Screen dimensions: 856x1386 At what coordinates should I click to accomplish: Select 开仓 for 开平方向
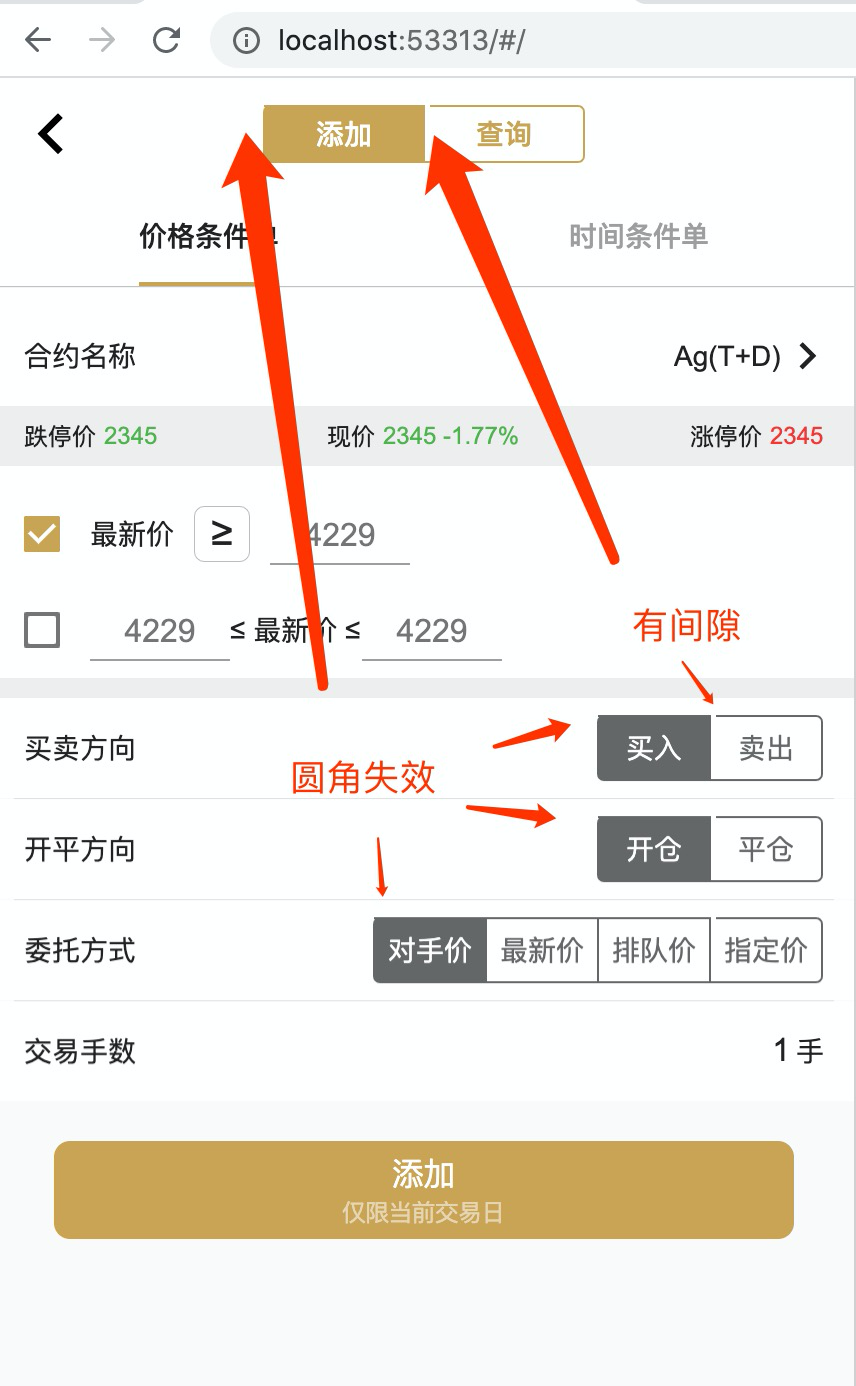(654, 849)
